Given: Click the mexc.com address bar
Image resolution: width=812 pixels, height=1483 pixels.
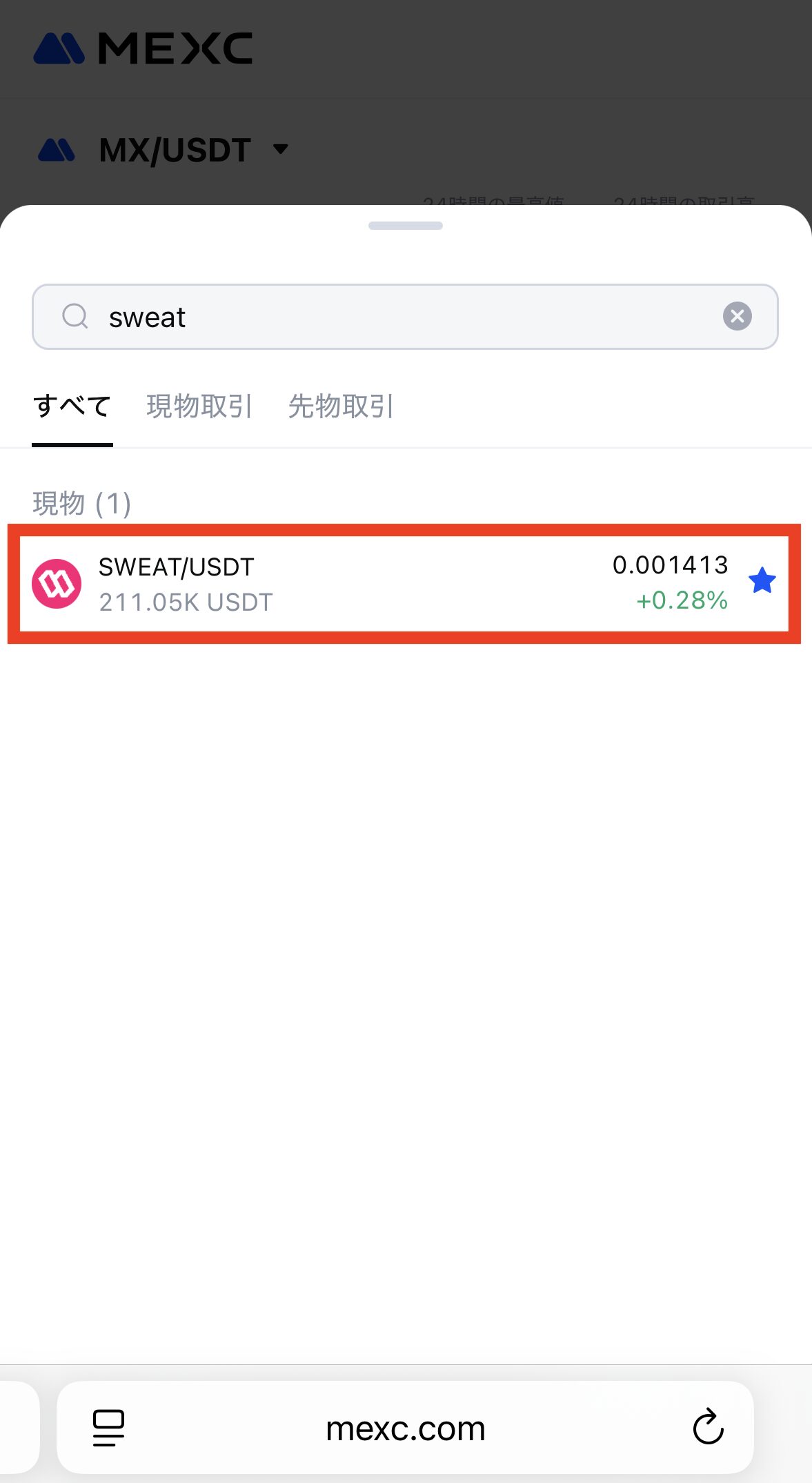Looking at the screenshot, I should point(406,1428).
